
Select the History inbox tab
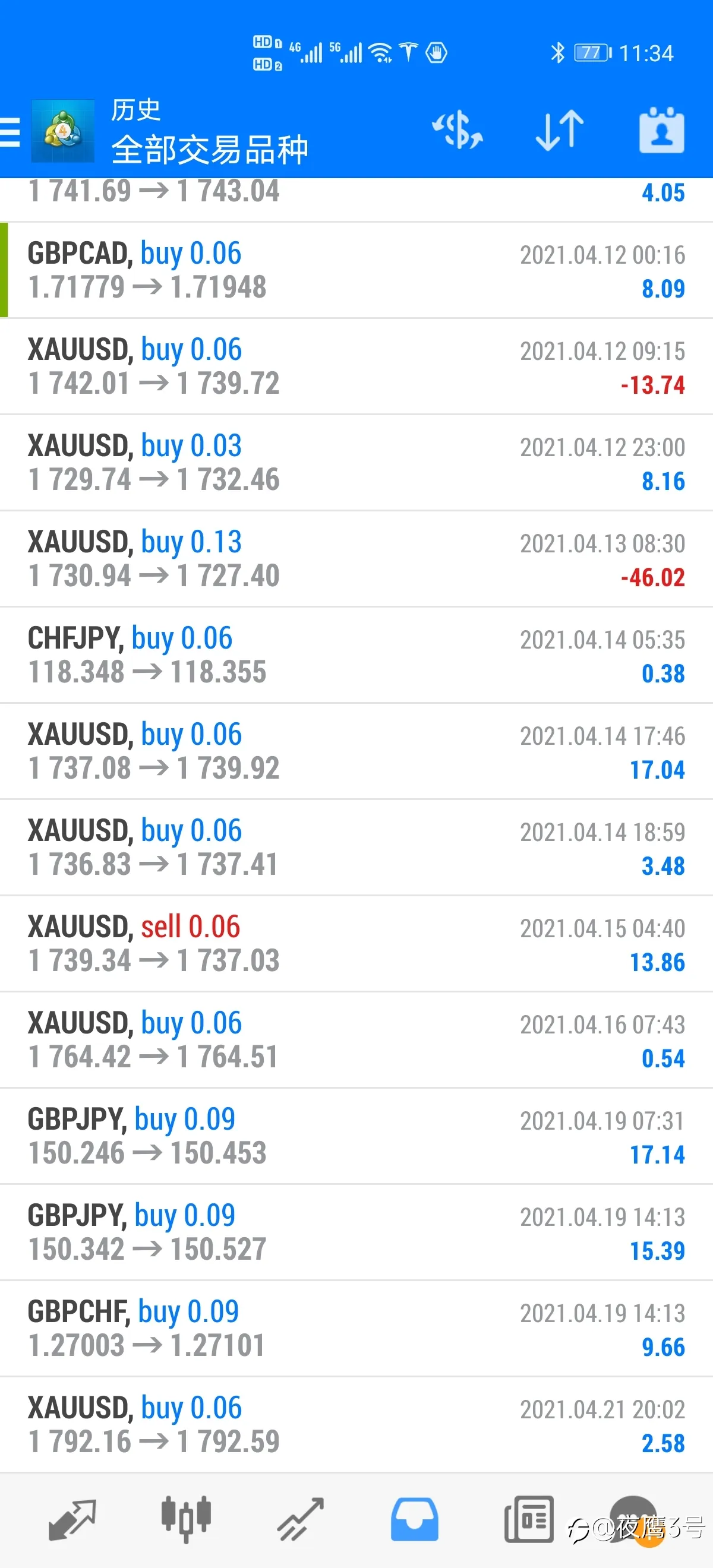pyautogui.click(x=414, y=1520)
